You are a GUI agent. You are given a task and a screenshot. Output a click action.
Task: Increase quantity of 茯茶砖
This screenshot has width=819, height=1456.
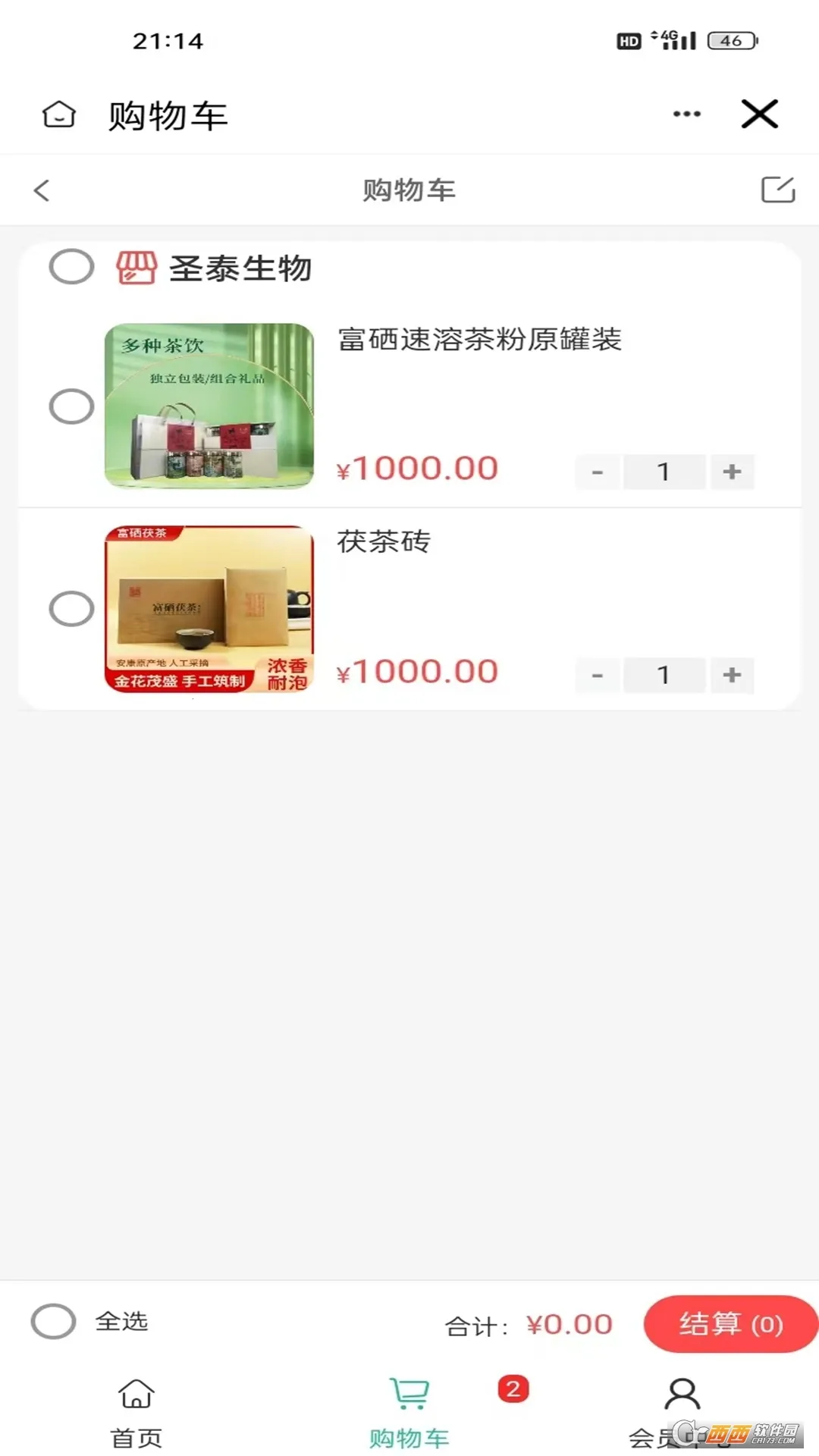click(x=732, y=675)
